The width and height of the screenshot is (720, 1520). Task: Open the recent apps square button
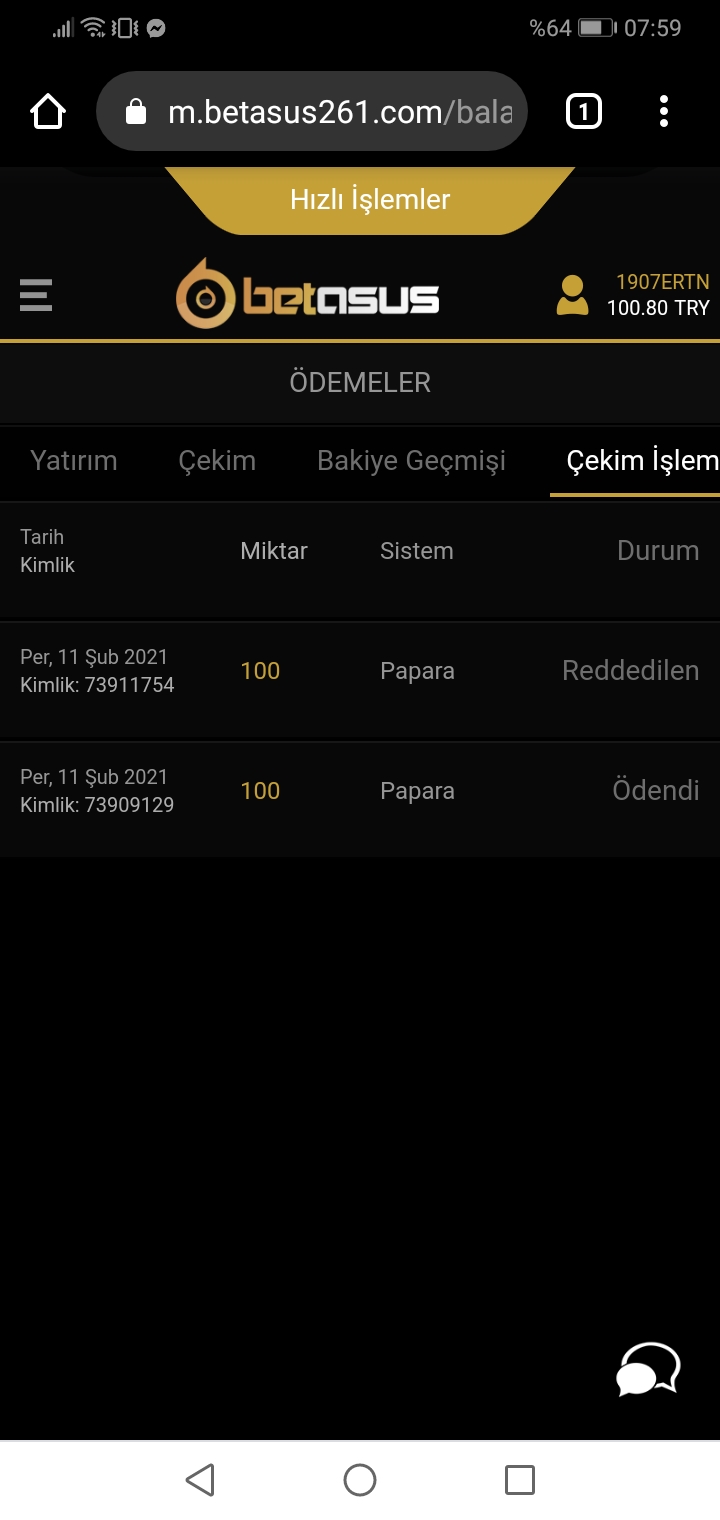pyautogui.click(x=518, y=1479)
